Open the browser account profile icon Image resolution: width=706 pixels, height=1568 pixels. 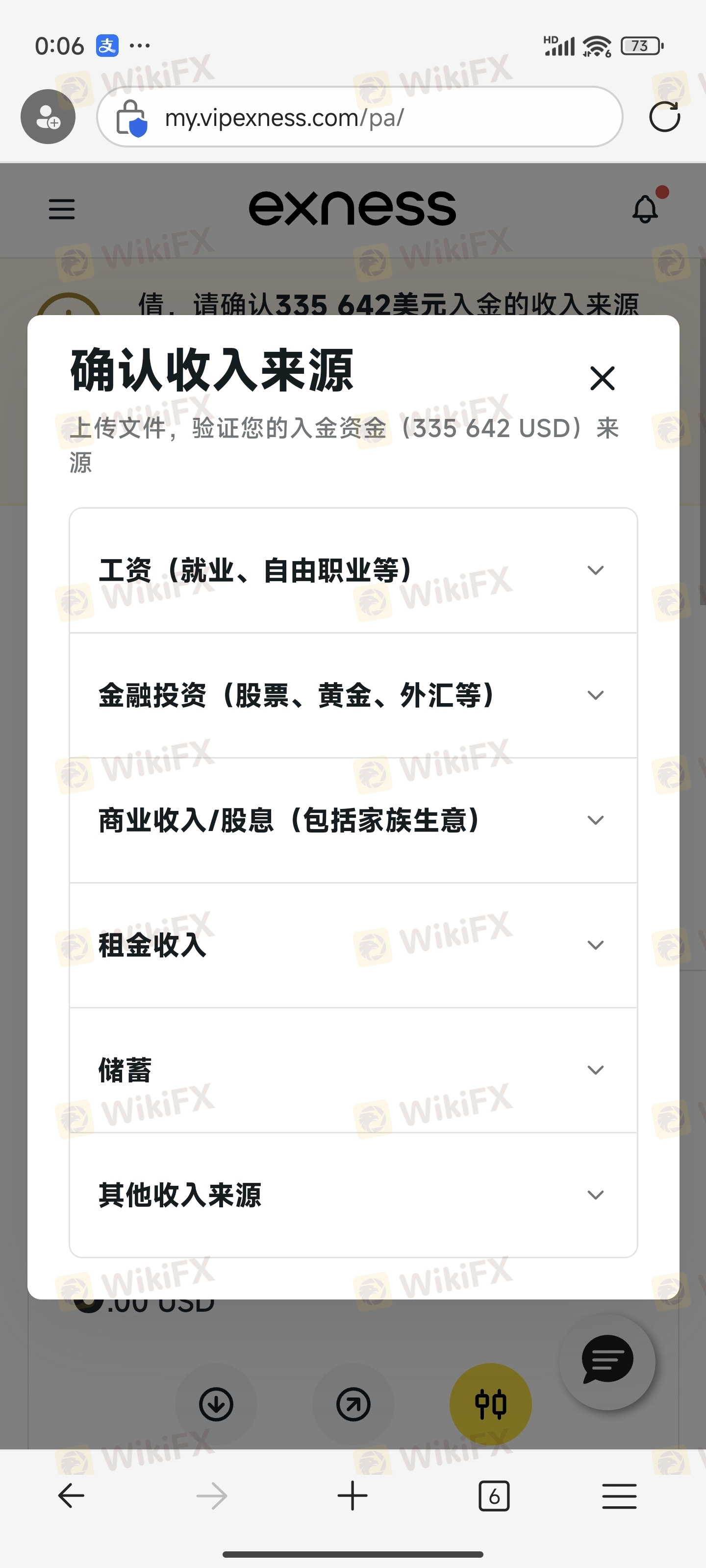click(x=48, y=117)
